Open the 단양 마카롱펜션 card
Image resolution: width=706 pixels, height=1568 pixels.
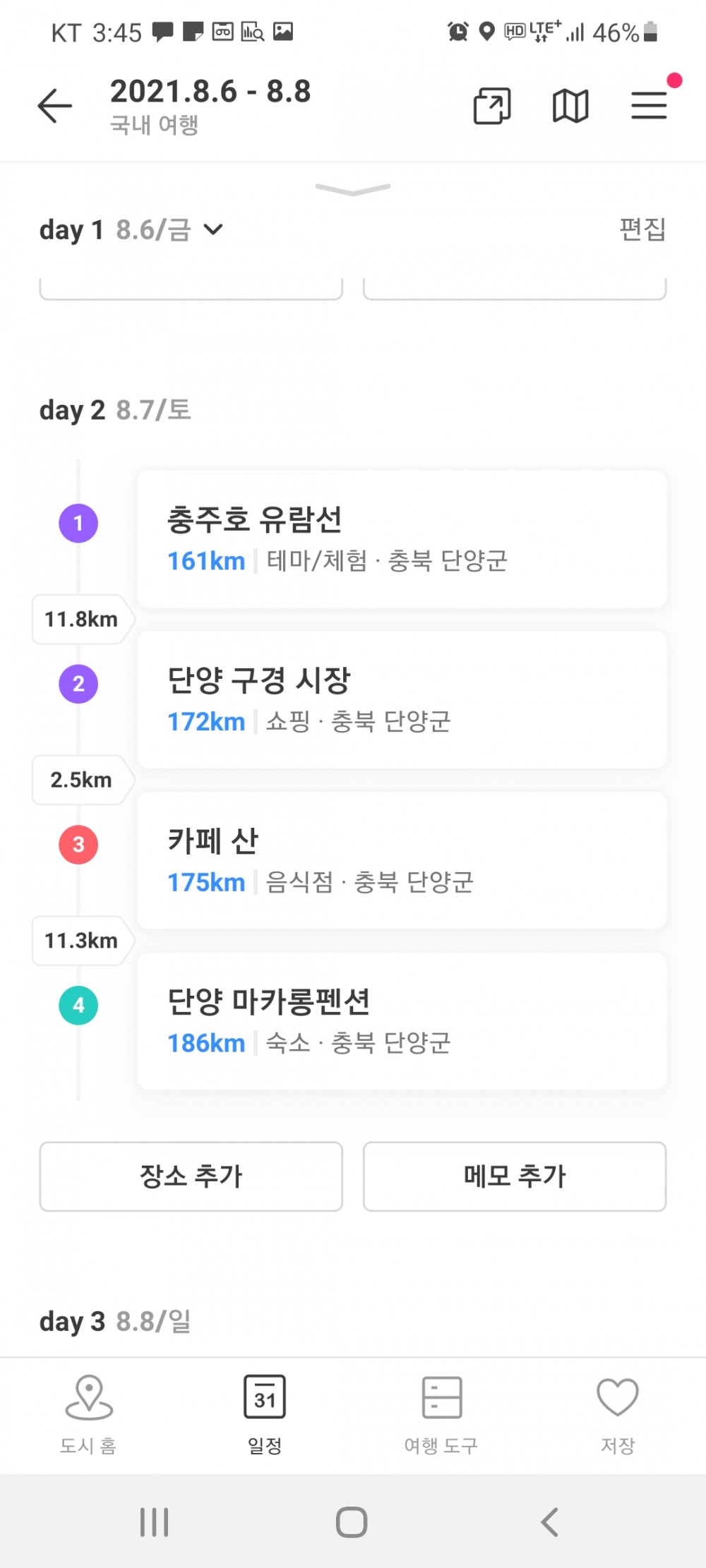402,1021
